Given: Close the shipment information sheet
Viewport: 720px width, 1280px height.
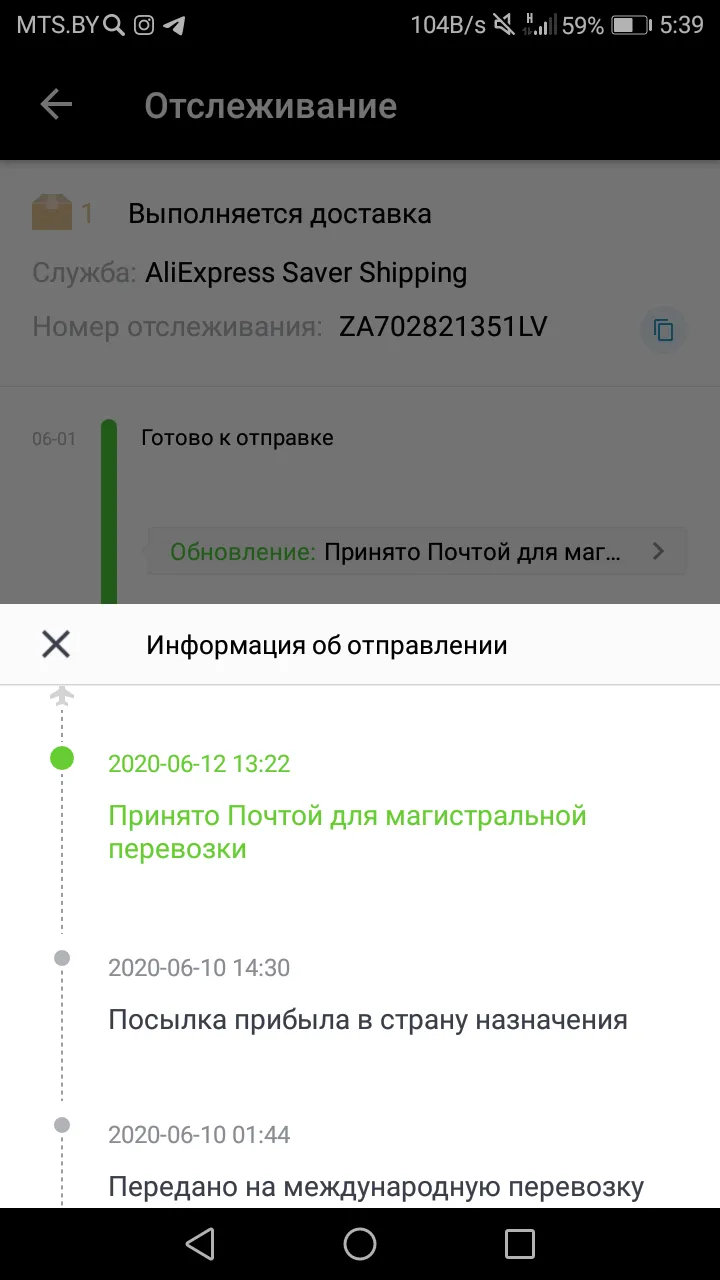Looking at the screenshot, I should click(56, 645).
